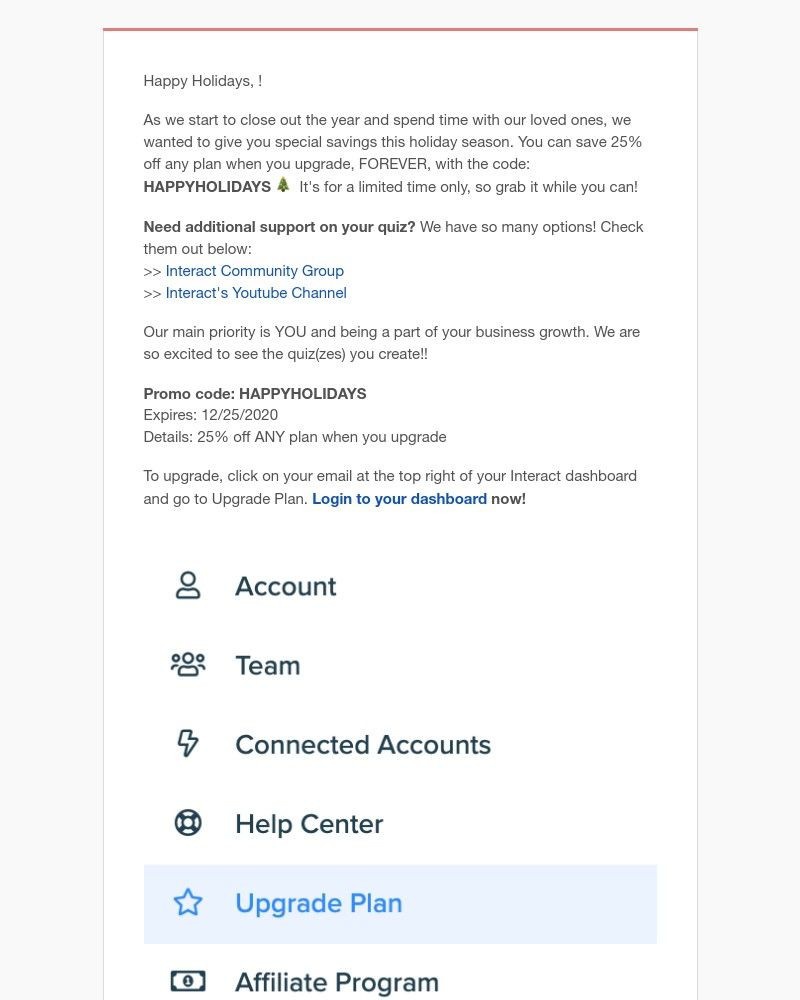Click the Login to your dashboard link
This screenshot has height=1000, width=800.
tap(399, 498)
